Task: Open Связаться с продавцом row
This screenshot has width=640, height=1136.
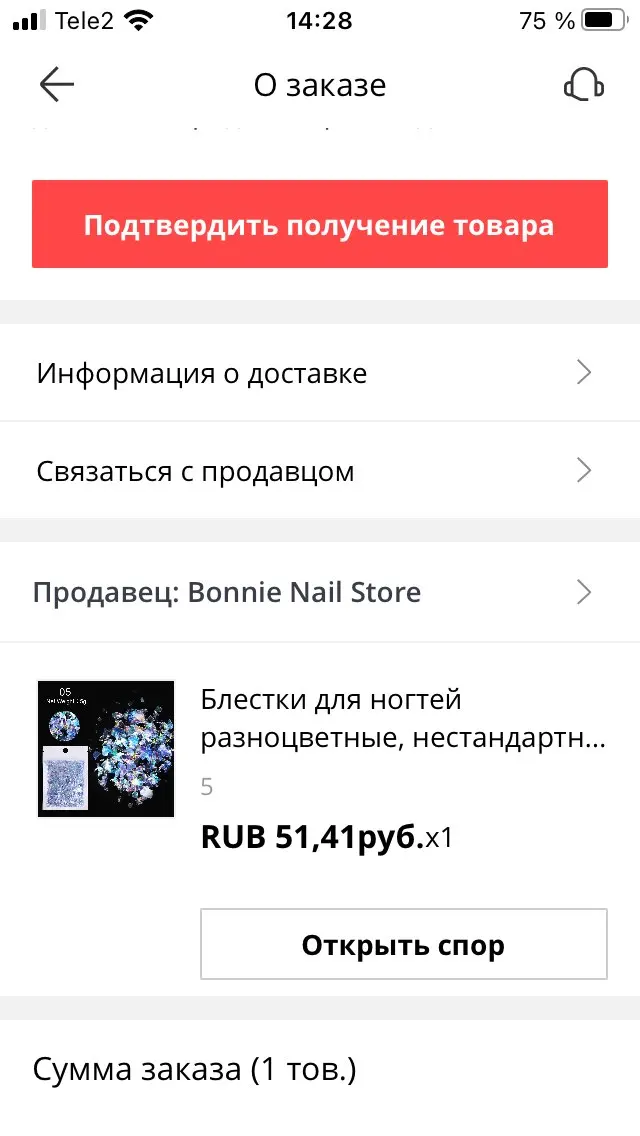Action: [x=320, y=471]
